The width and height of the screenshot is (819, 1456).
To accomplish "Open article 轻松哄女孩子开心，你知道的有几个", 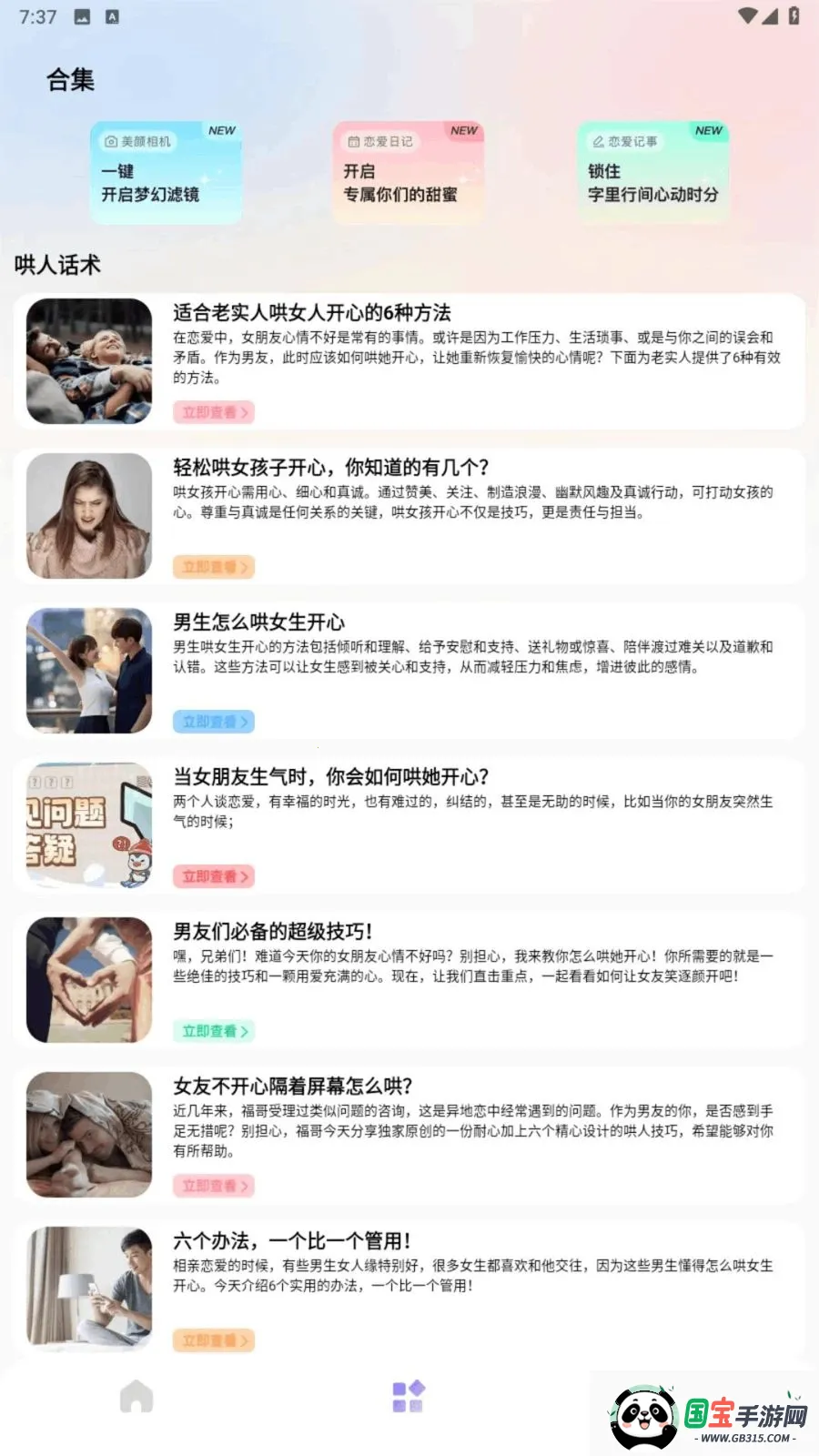I will (x=331, y=468).
